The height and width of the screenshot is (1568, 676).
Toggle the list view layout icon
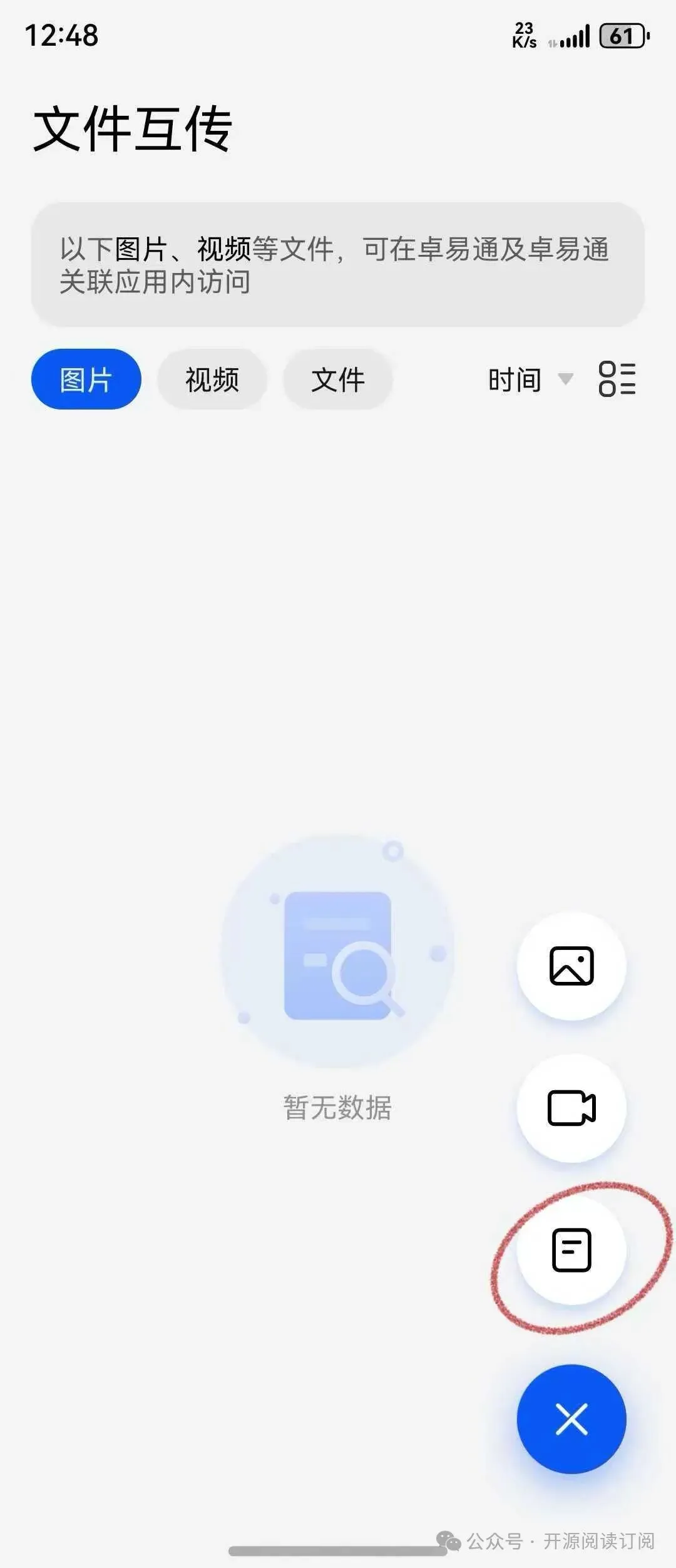pyautogui.click(x=617, y=379)
